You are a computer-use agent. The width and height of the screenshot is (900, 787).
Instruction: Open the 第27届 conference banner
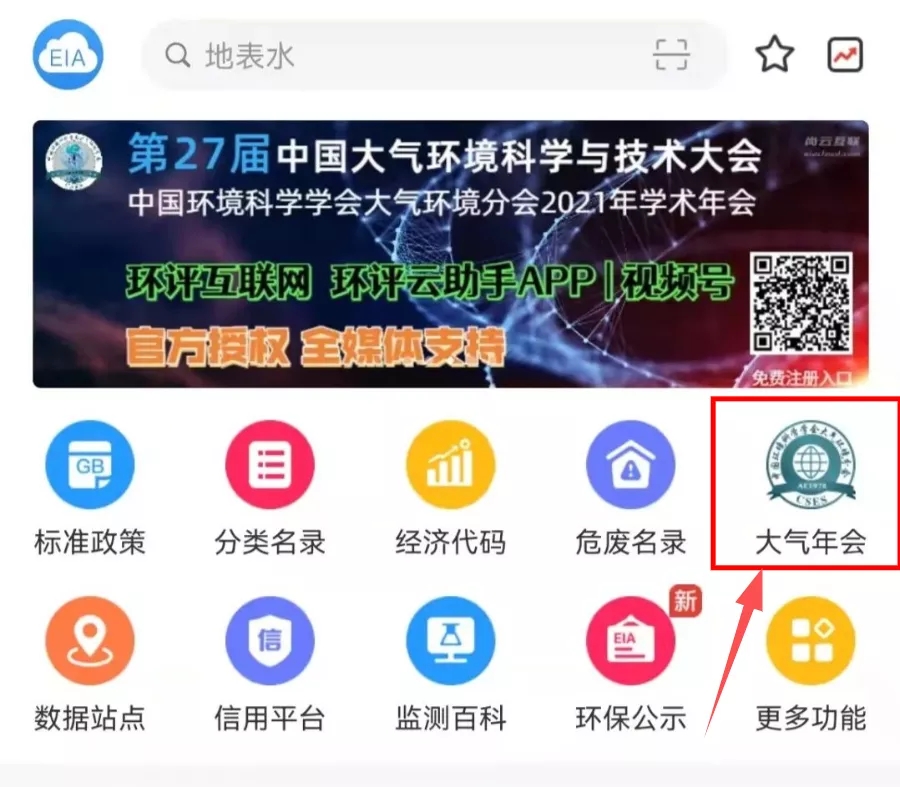point(450,254)
